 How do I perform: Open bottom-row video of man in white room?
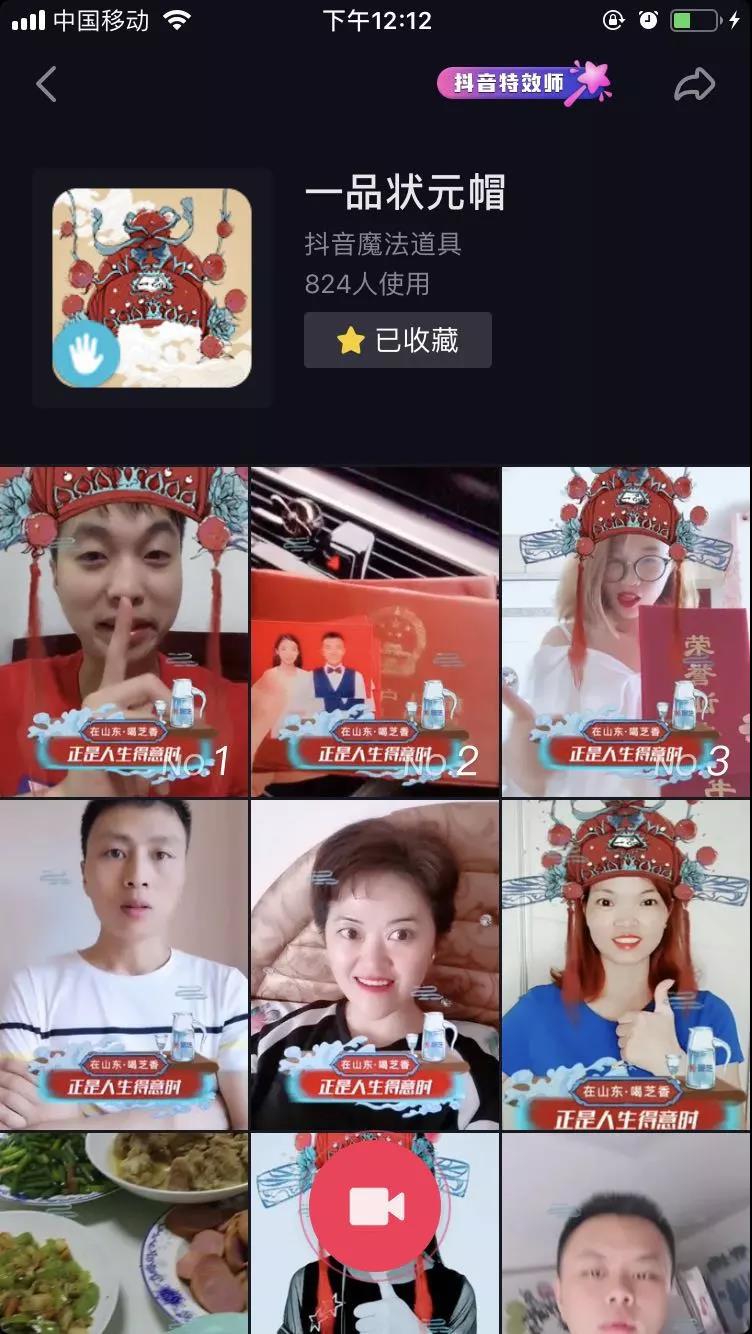pyautogui.click(x=626, y=1234)
